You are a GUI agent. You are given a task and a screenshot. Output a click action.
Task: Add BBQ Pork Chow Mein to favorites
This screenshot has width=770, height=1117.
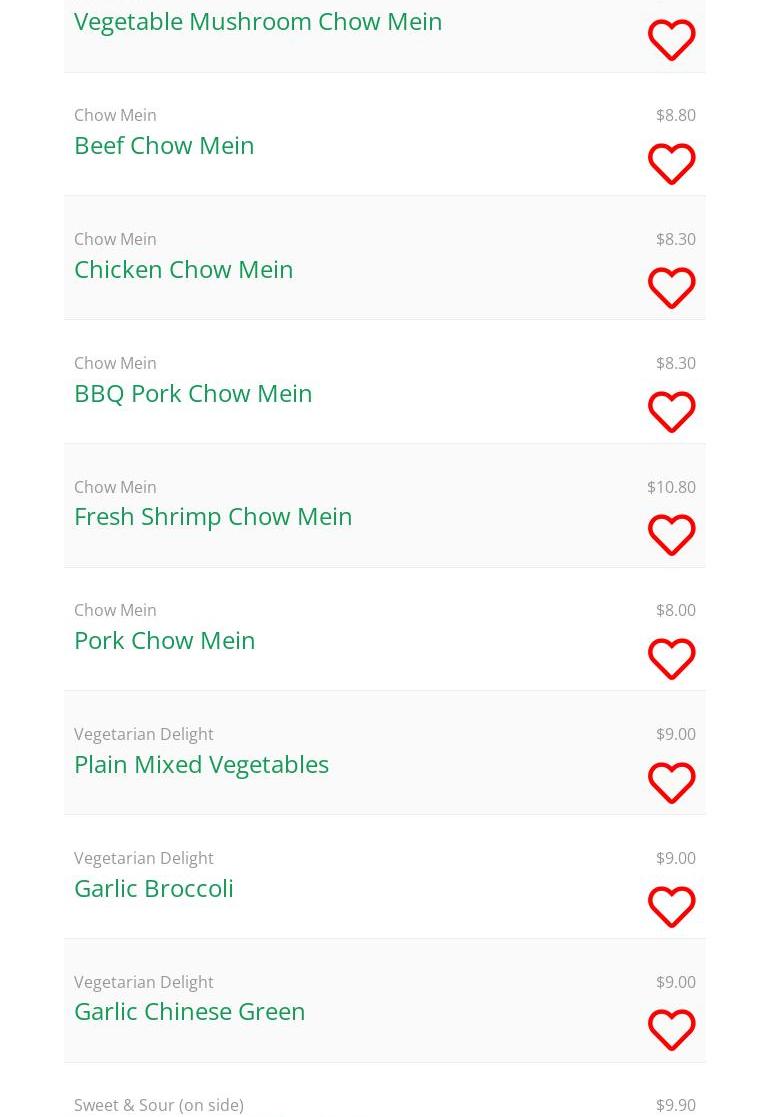[x=671, y=413]
